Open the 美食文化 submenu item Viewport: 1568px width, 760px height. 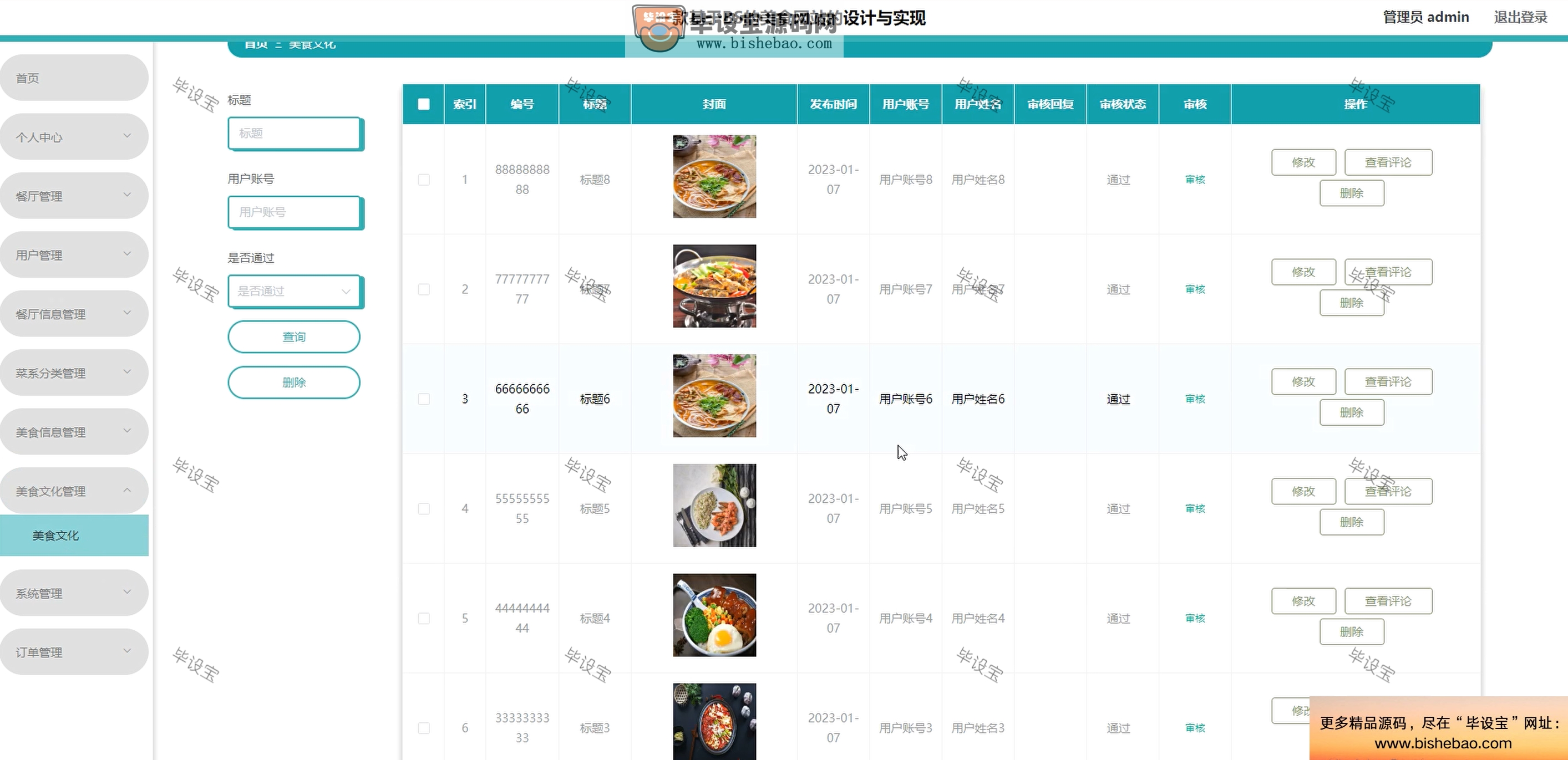[x=74, y=535]
